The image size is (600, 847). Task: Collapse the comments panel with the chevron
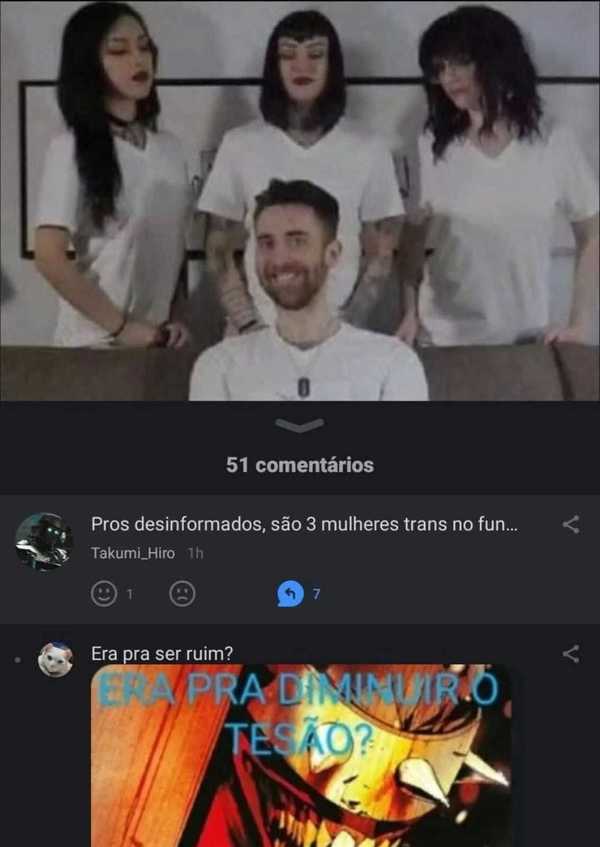299,426
